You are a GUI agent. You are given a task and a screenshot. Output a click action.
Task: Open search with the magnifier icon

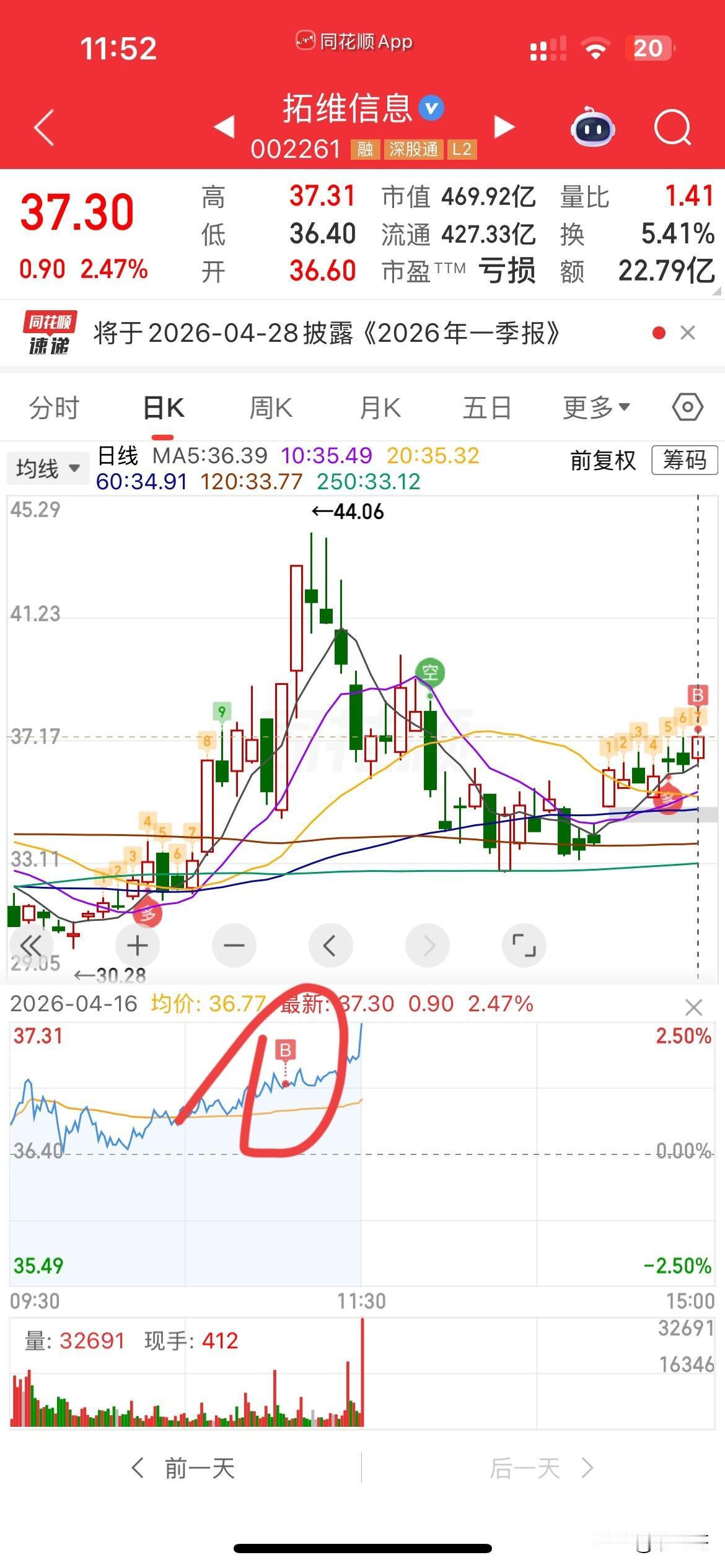click(672, 127)
